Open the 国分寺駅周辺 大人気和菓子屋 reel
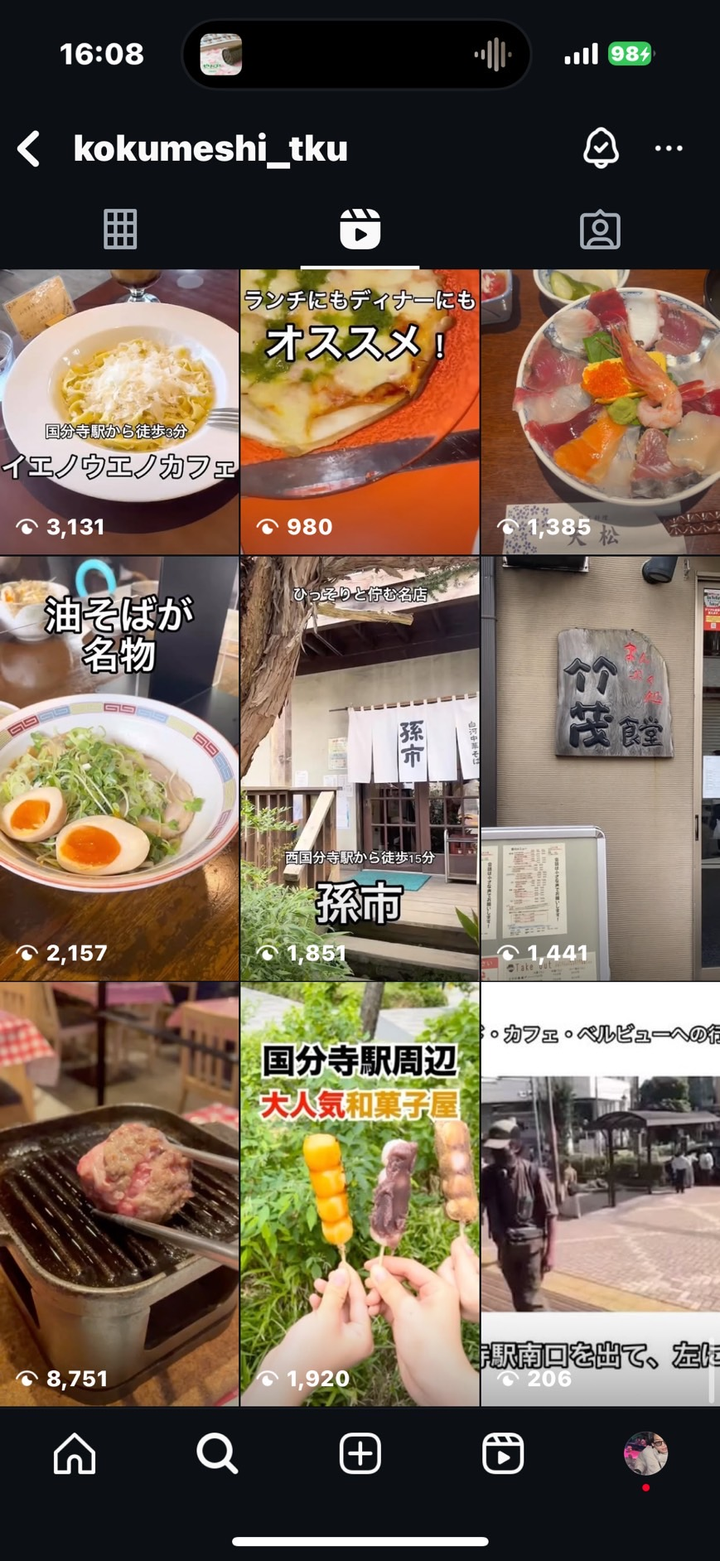 [360, 1194]
